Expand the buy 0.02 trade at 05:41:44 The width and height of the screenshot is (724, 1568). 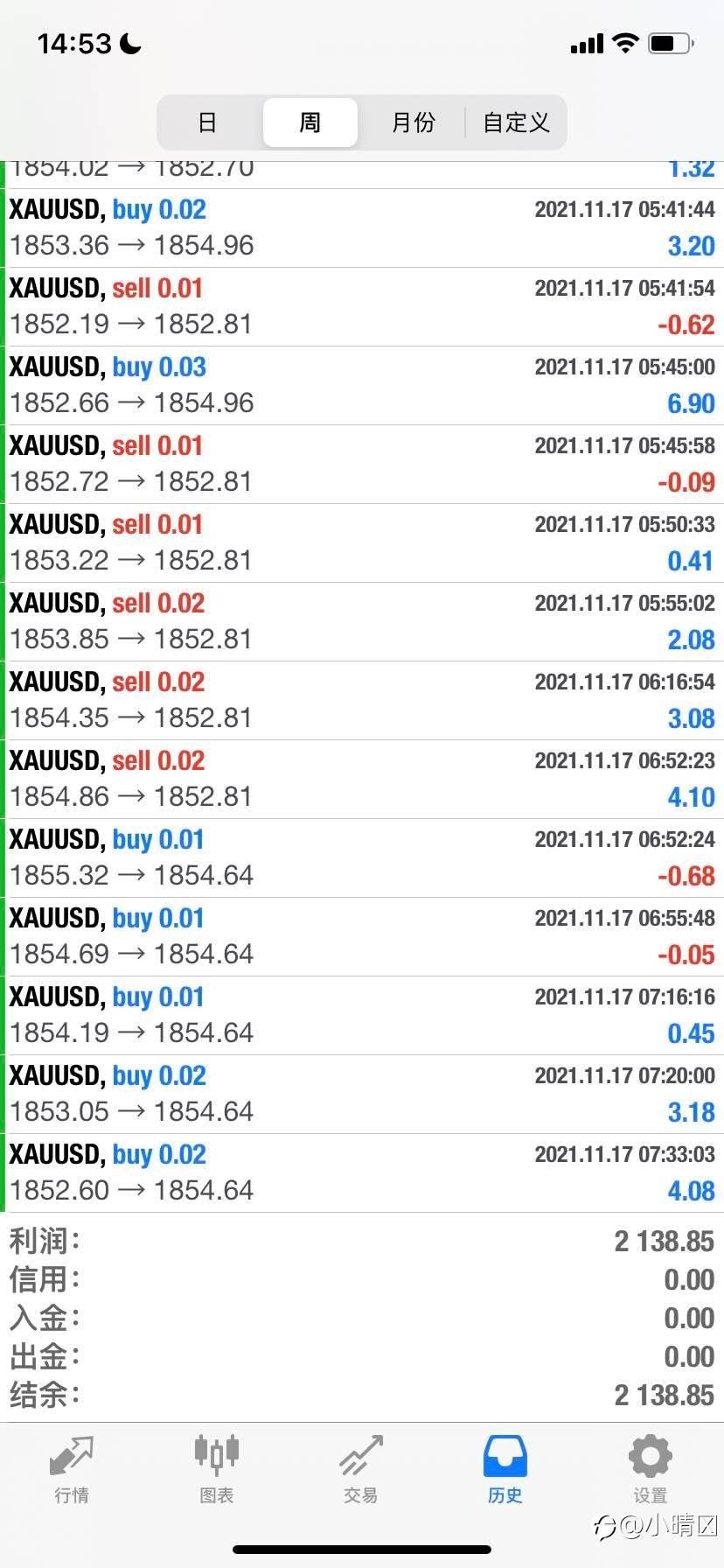[x=362, y=228]
